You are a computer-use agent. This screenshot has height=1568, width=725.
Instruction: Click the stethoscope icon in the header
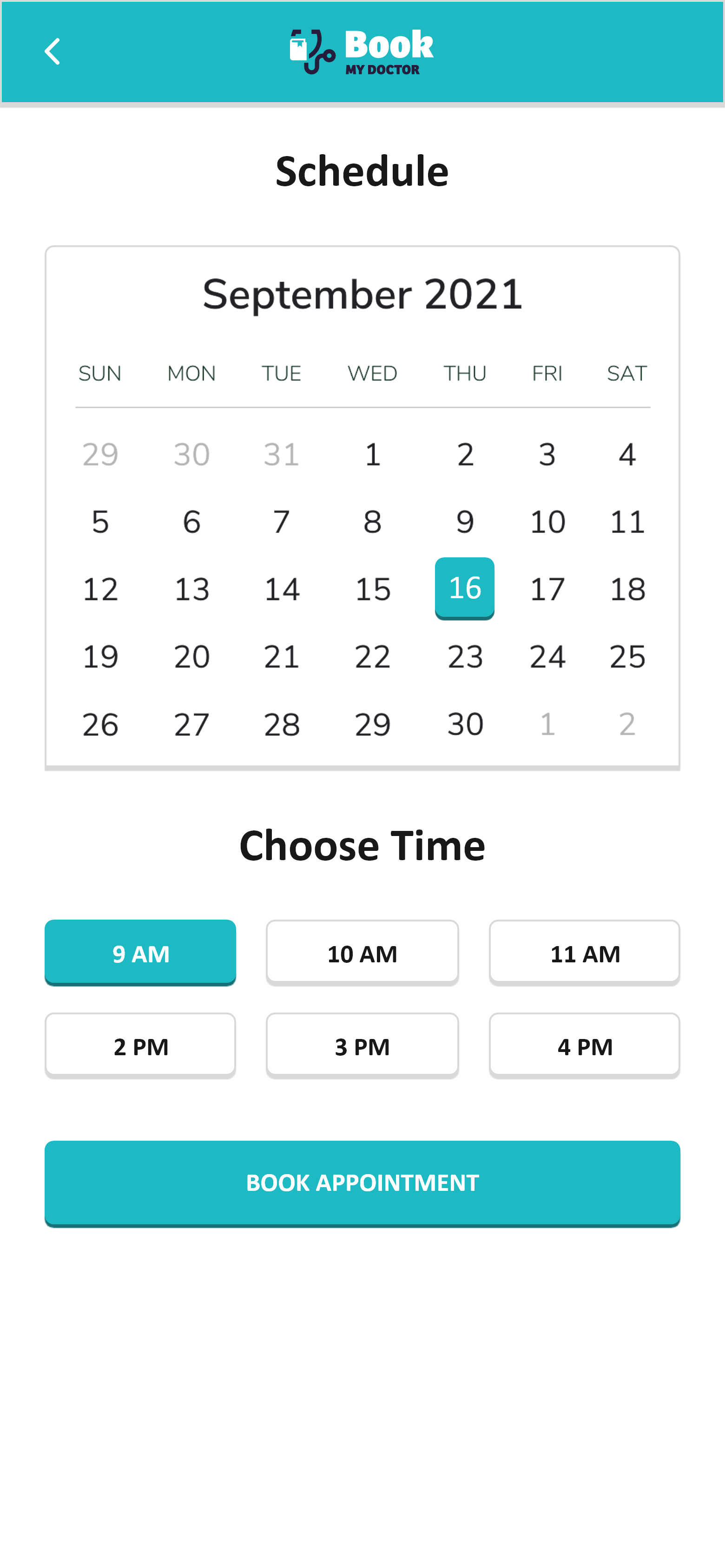point(312,51)
